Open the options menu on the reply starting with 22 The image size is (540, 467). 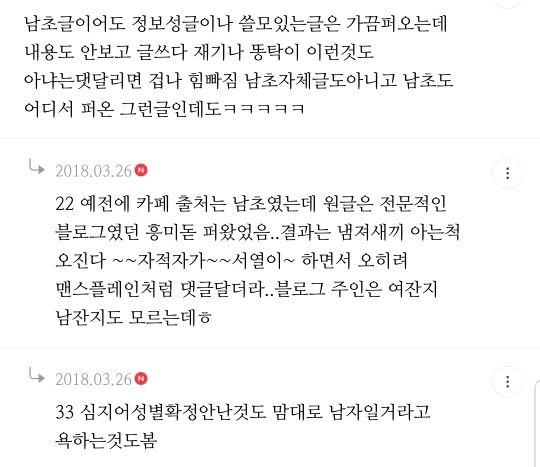(508, 173)
